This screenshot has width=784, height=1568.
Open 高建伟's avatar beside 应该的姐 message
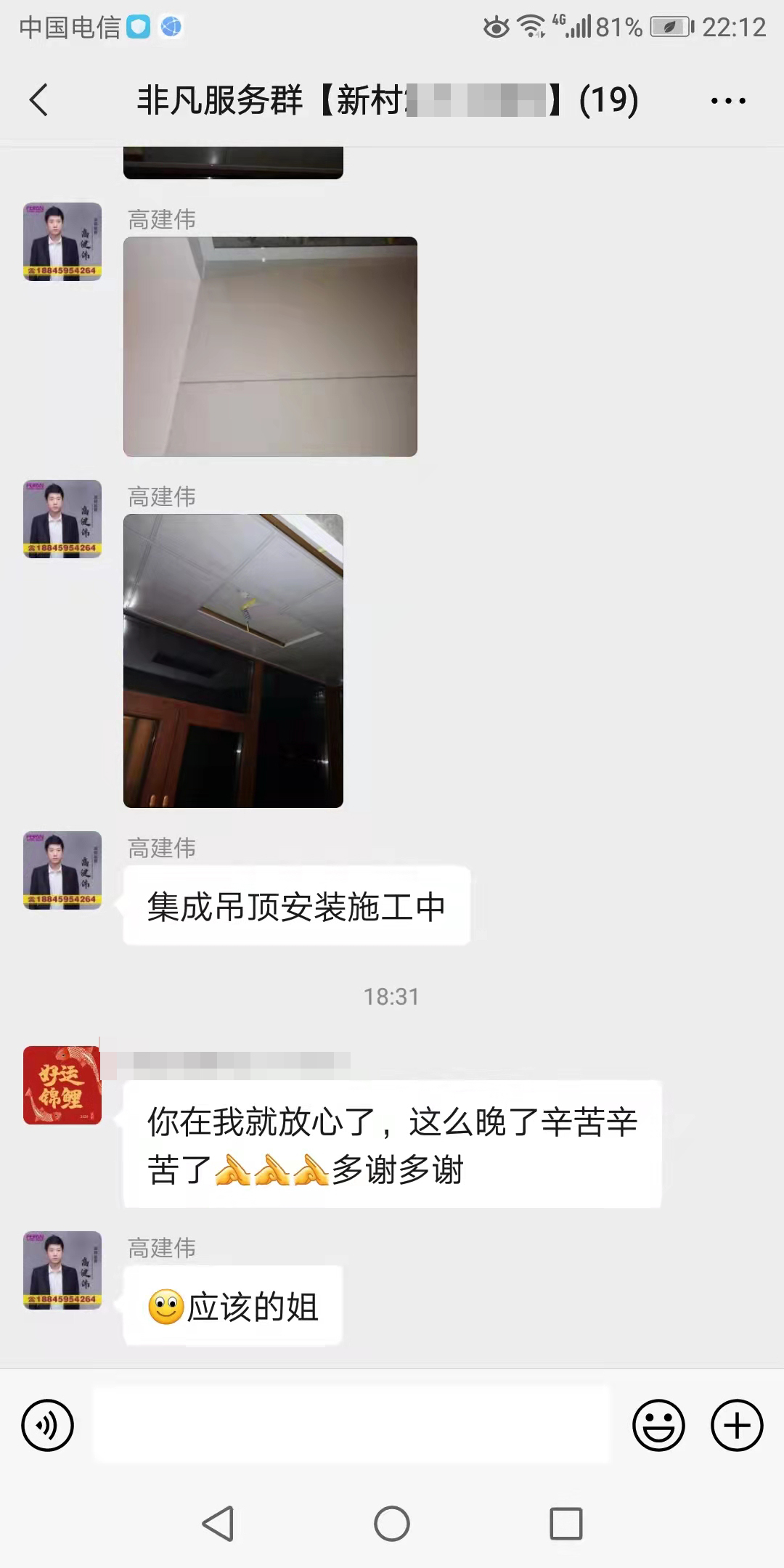pos(62,1270)
